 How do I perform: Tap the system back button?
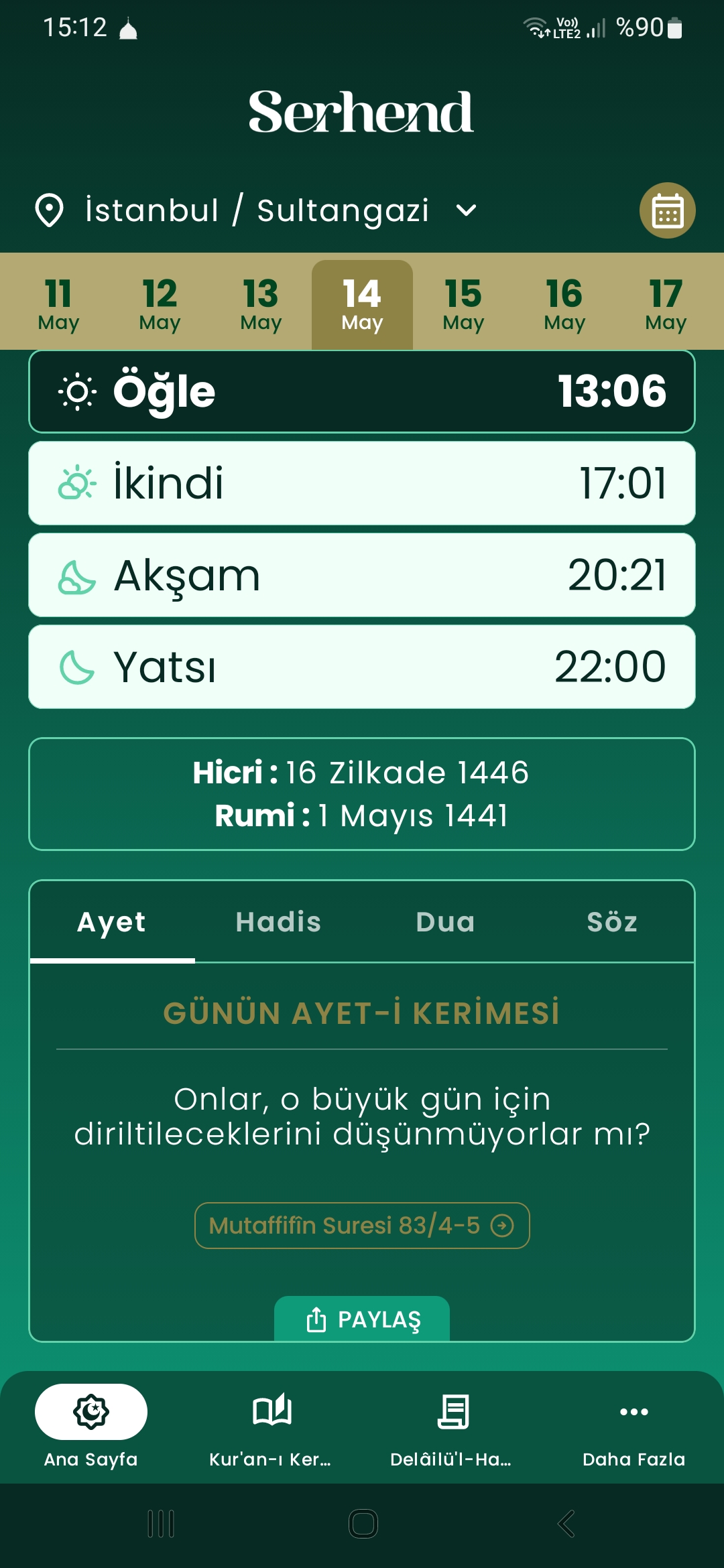566,1524
